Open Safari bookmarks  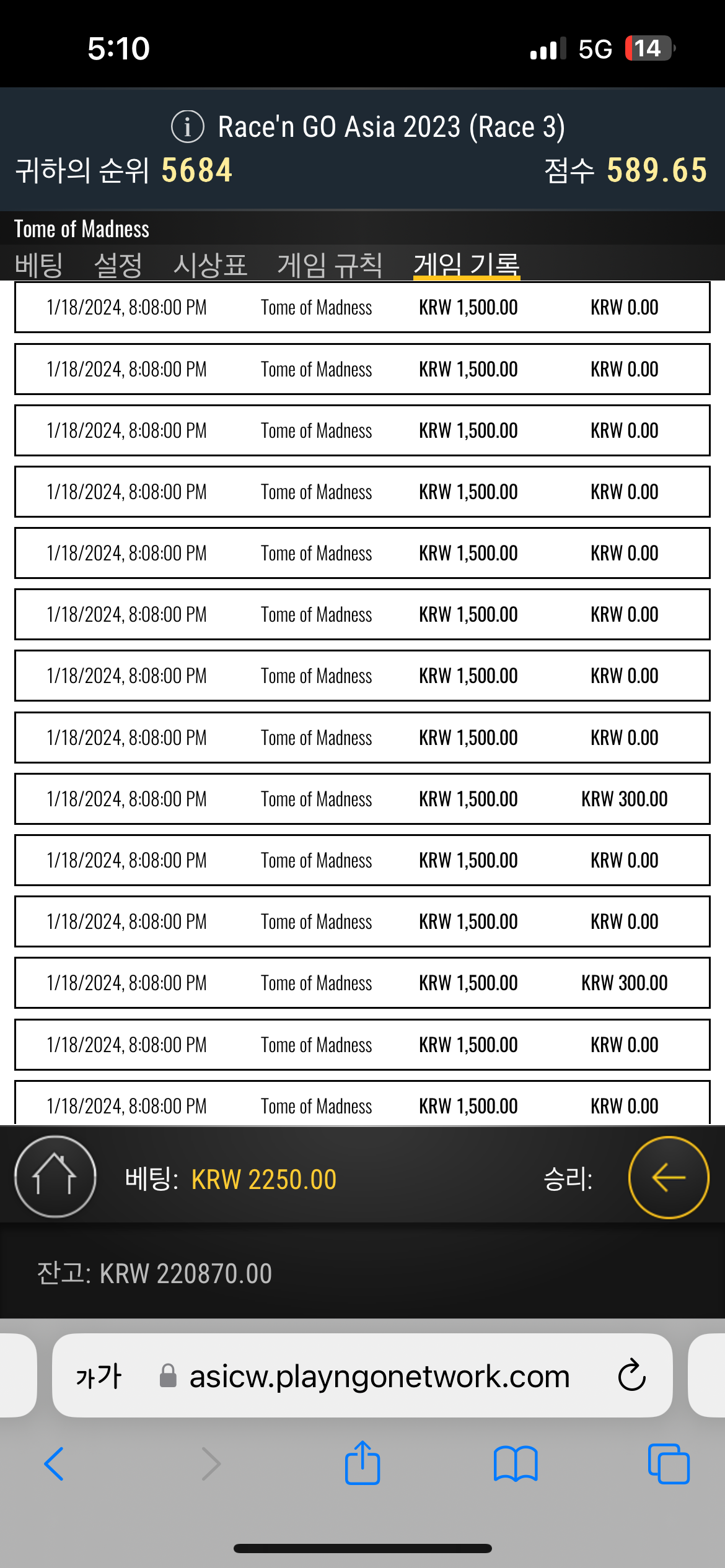tap(516, 1464)
